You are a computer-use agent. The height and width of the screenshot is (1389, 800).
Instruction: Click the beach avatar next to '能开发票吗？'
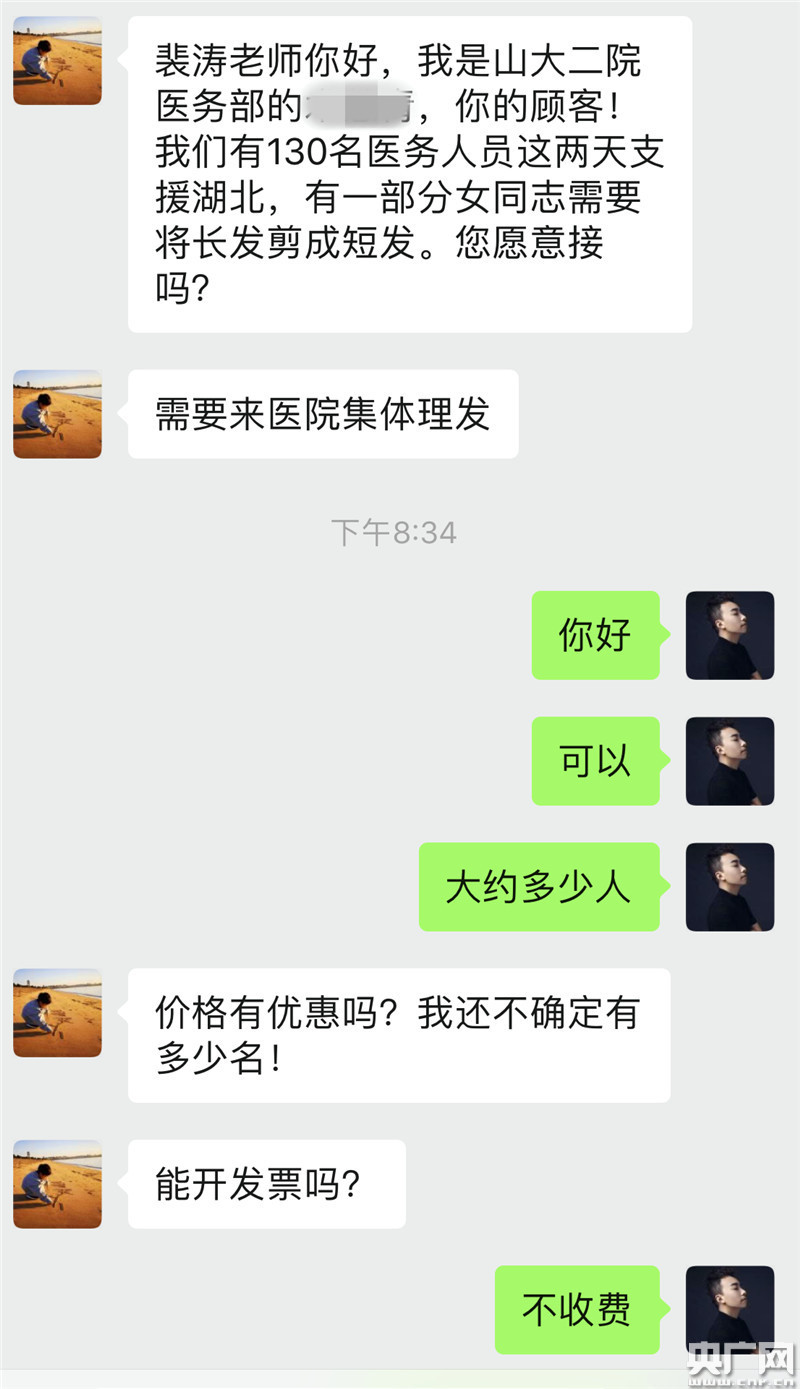tap(56, 1183)
